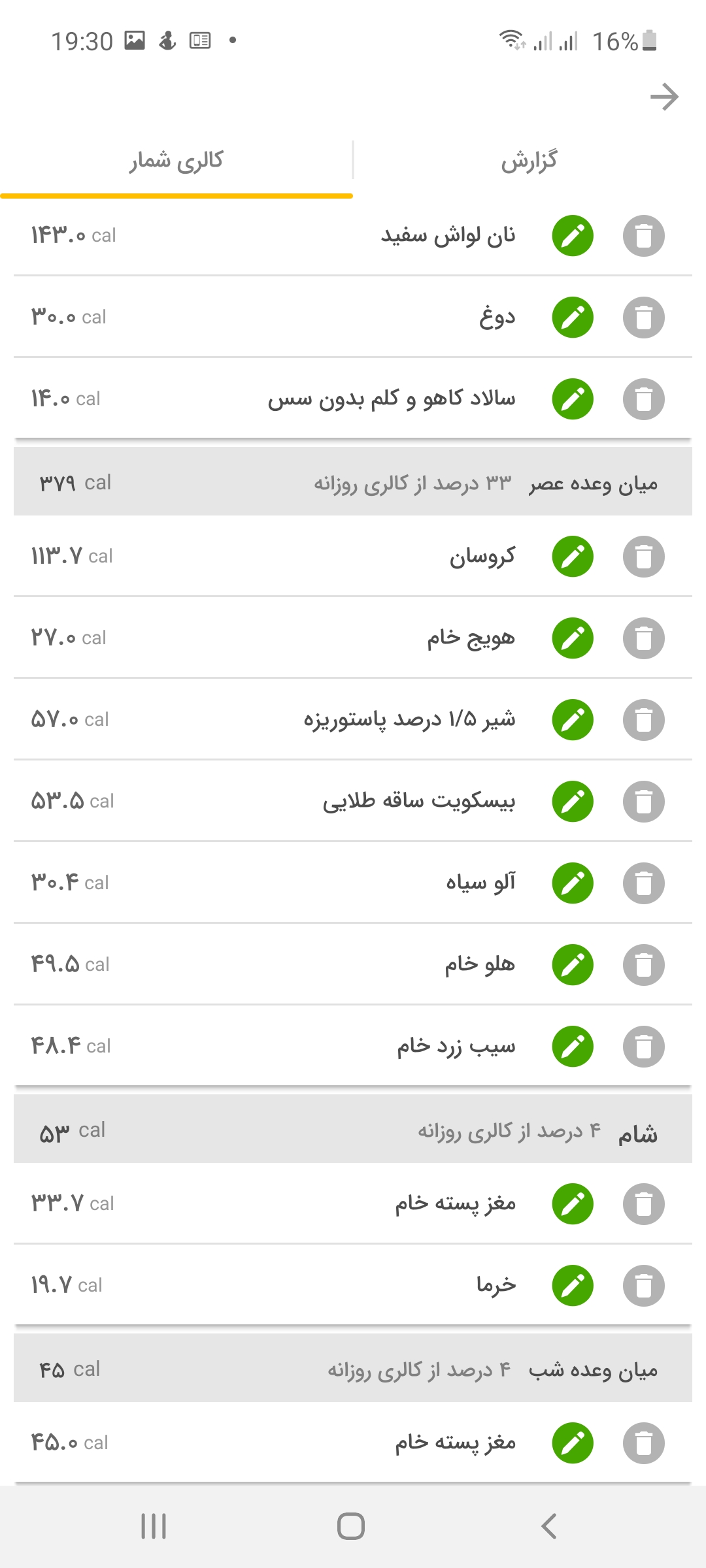Delete the کروسان item

[x=643, y=557]
